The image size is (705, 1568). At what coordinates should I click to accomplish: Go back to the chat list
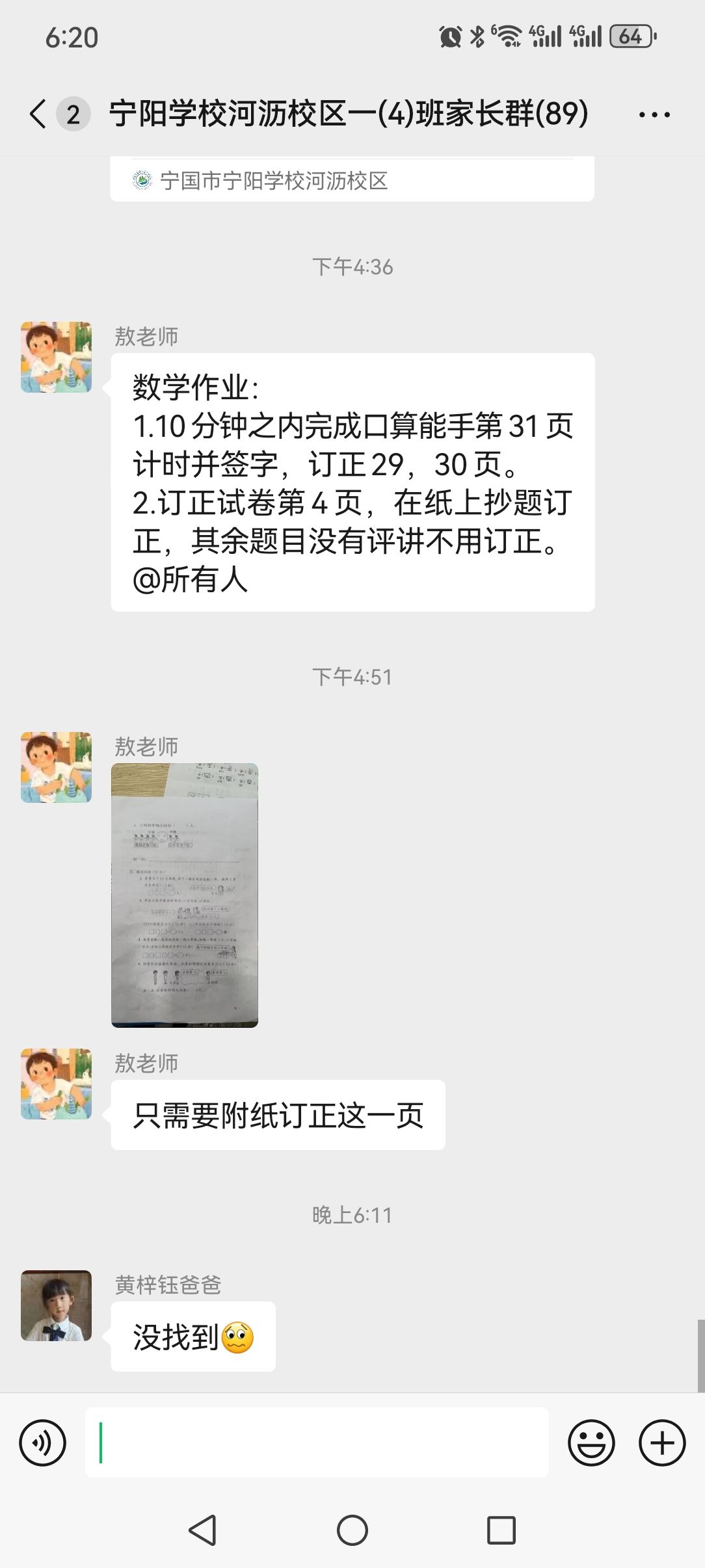pos(39,114)
